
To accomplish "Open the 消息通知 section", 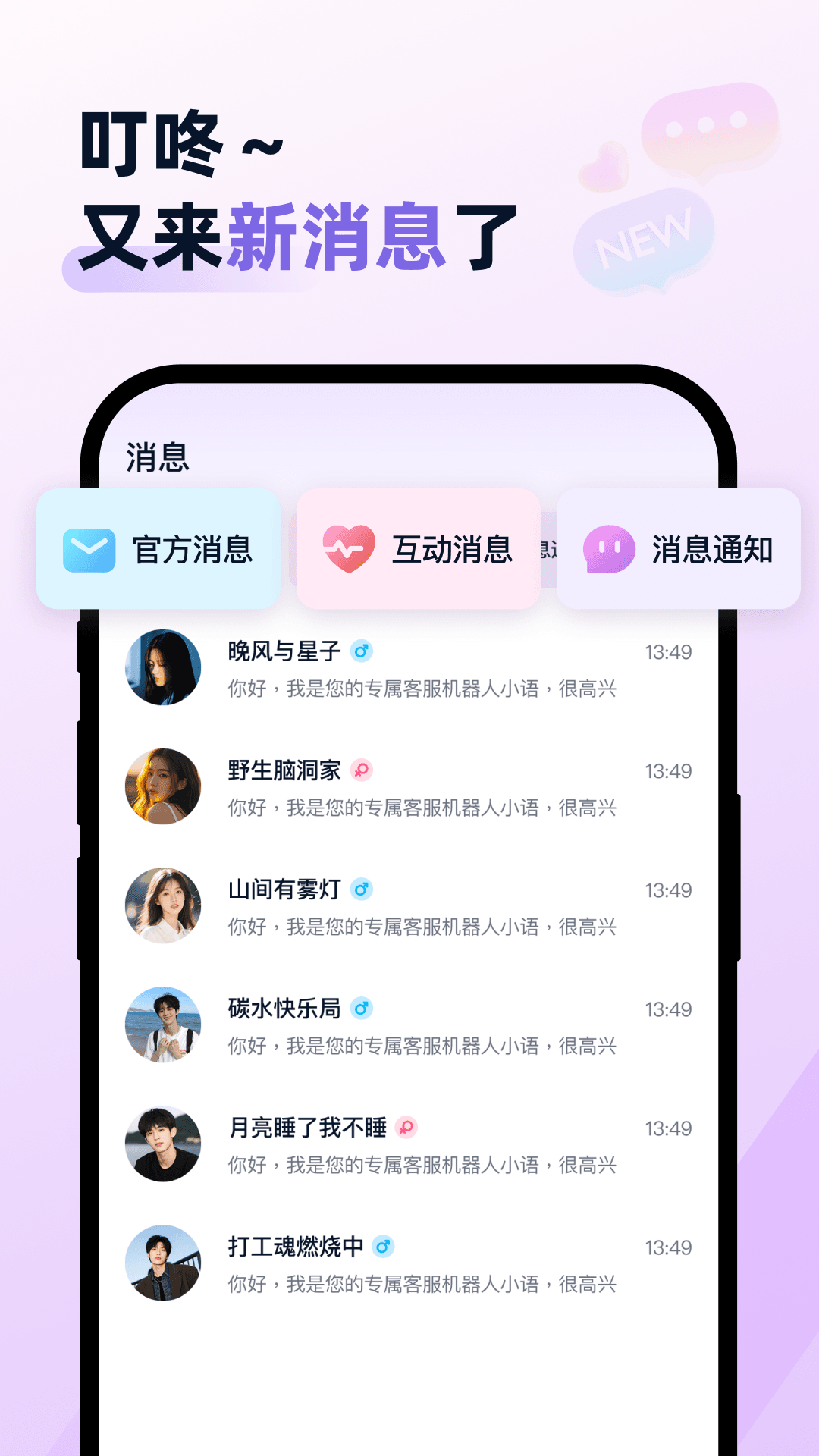I will (679, 548).
